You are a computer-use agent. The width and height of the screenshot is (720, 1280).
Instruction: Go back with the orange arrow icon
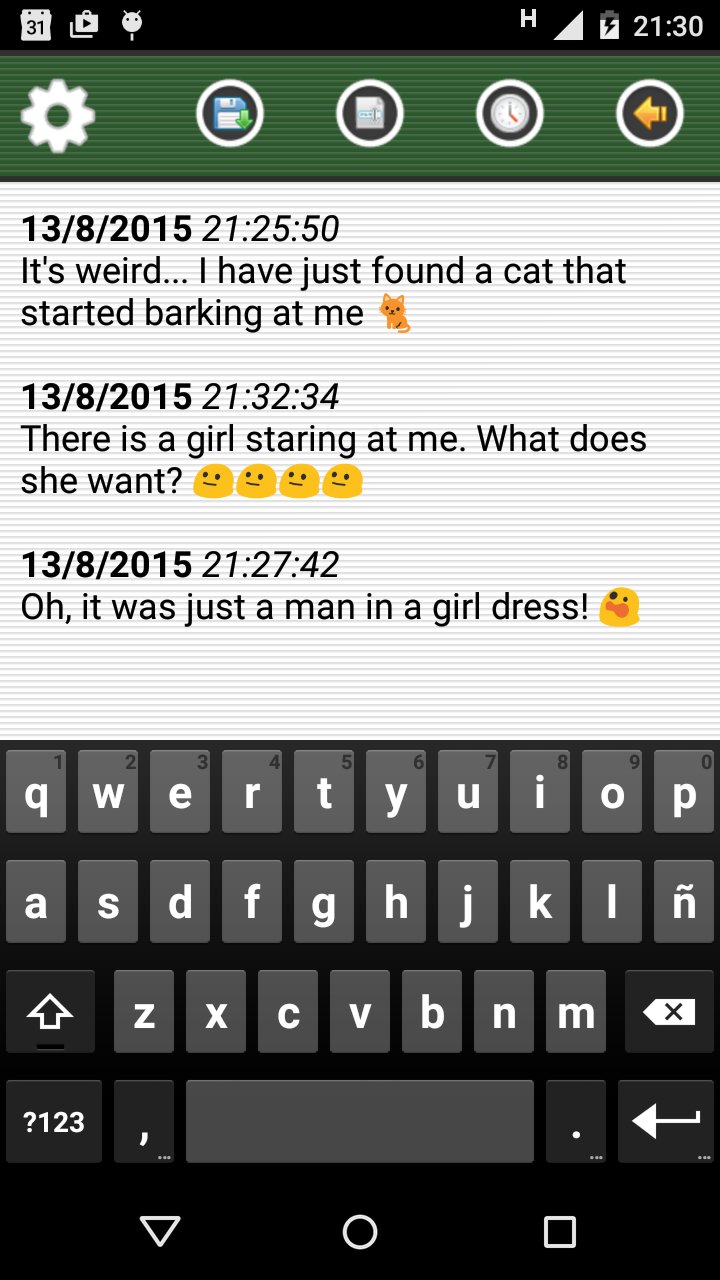coord(650,114)
